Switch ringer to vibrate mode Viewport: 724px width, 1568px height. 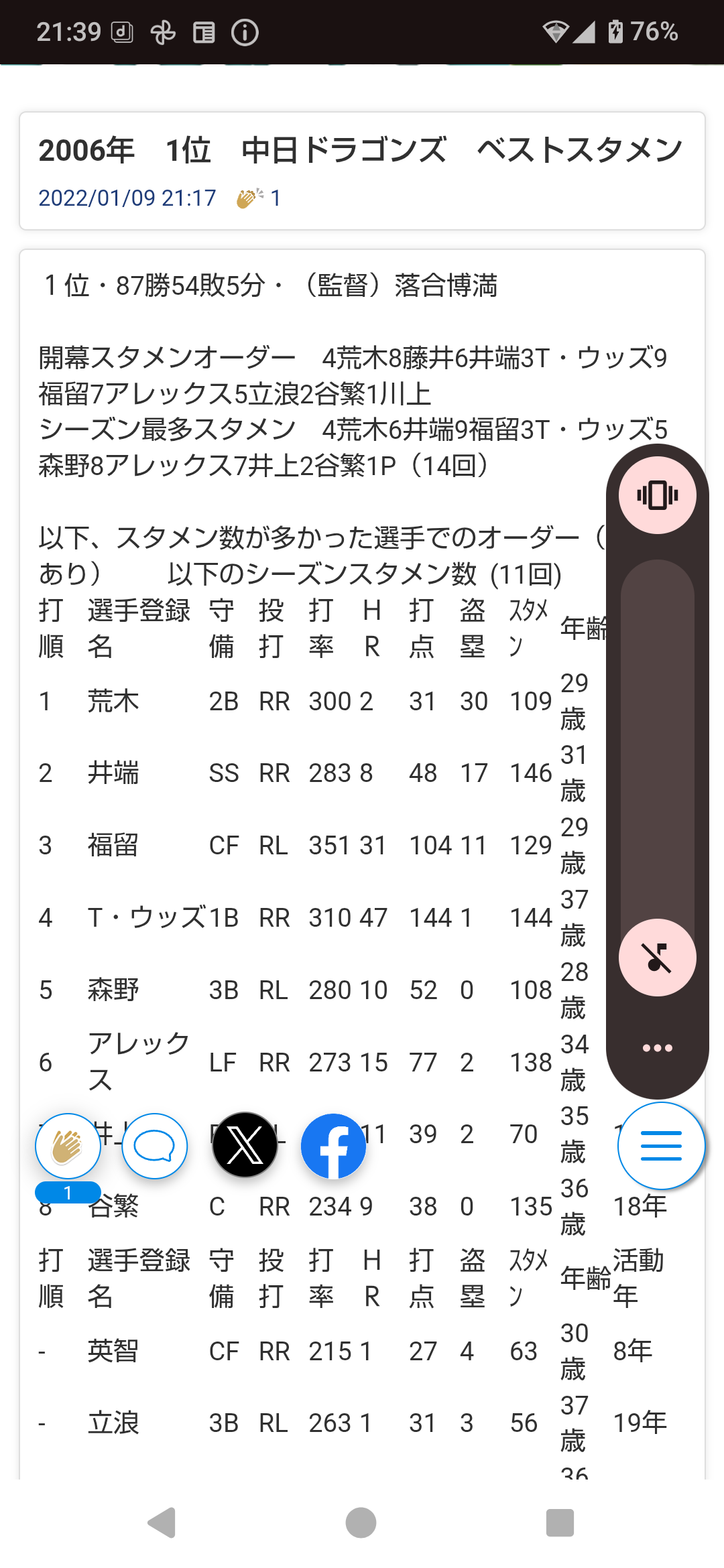pyautogui.click(x=657, y=495)
